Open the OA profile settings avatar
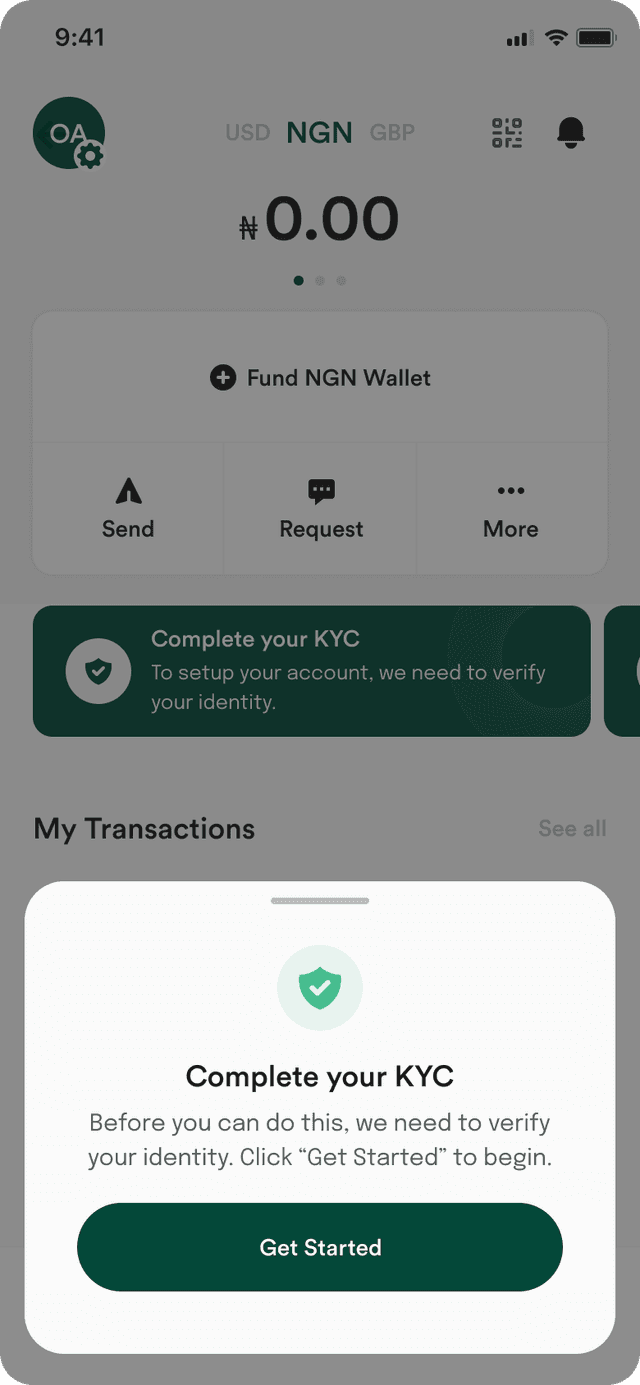The height and width of the screenshot is (1385, 640). (x=69, y=133)
